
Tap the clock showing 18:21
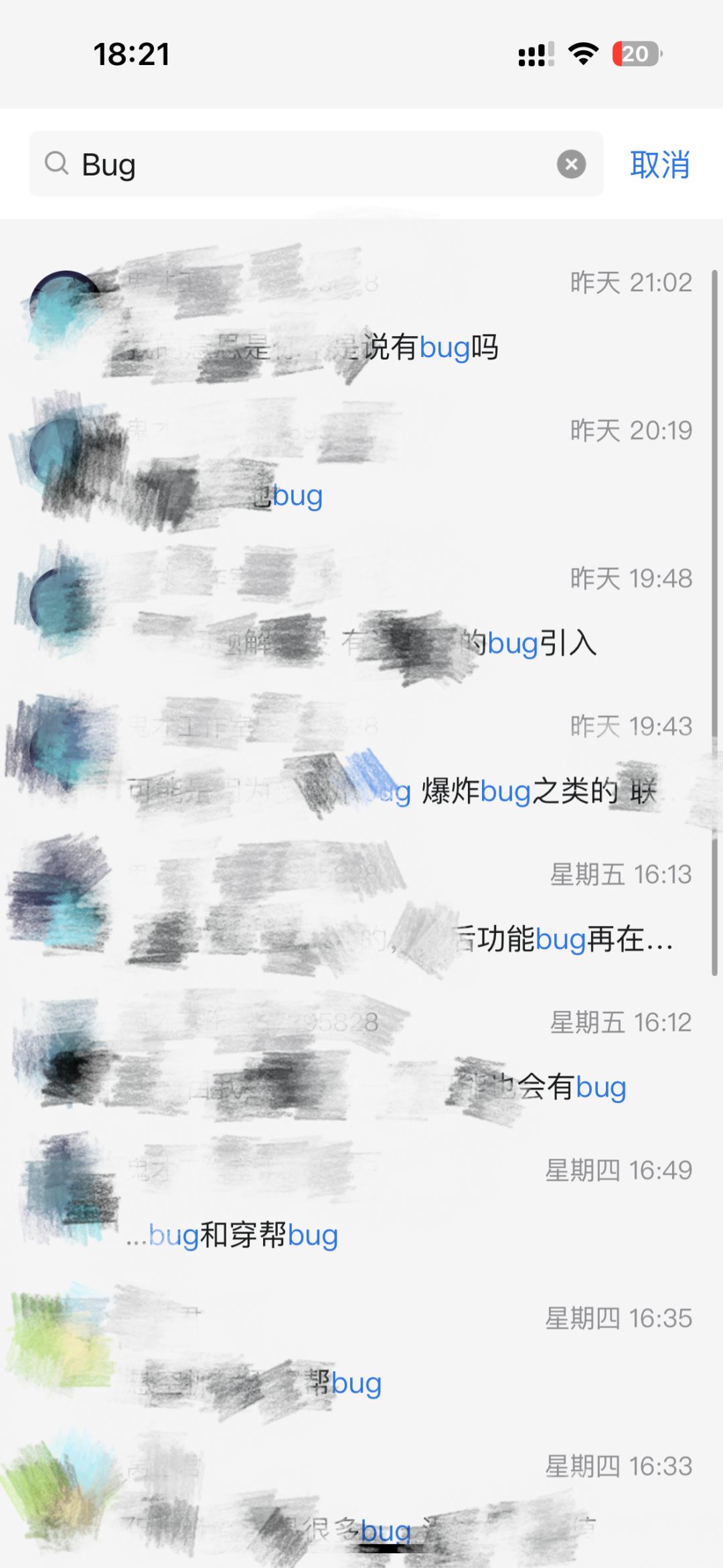(131, 55)
